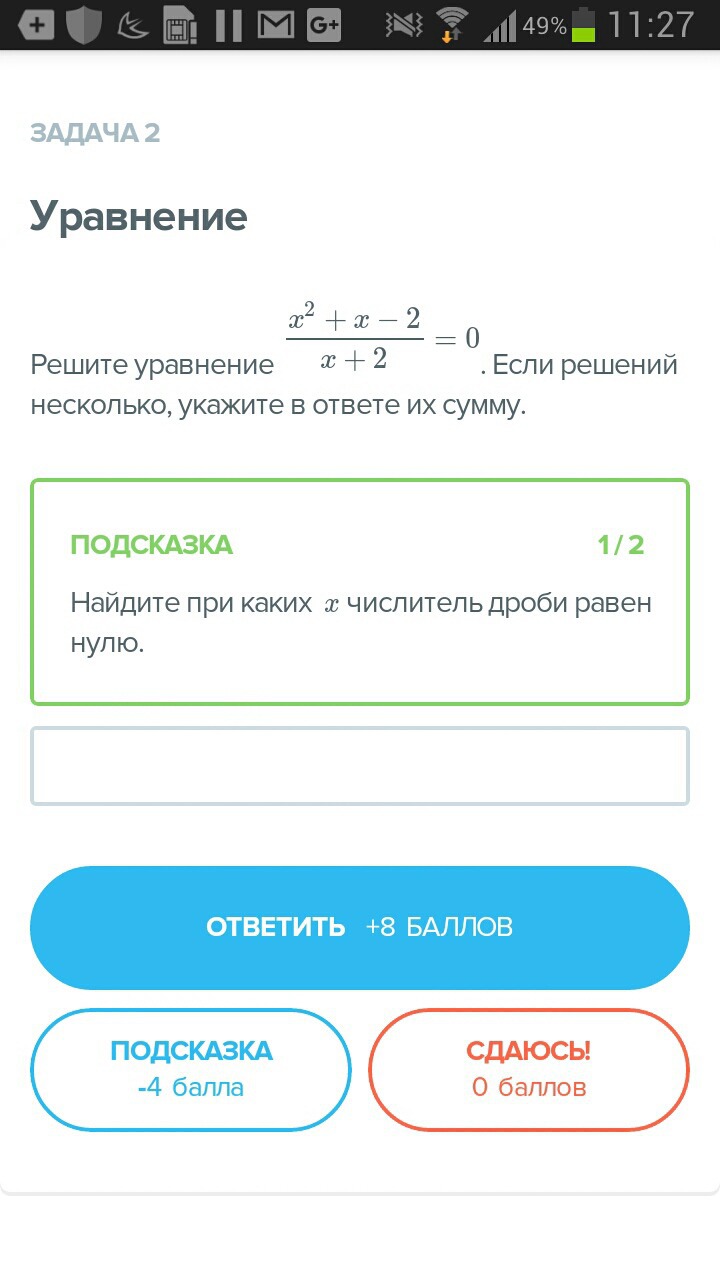Tap the answer input field

pyautogui.click(x=360, y=766)
